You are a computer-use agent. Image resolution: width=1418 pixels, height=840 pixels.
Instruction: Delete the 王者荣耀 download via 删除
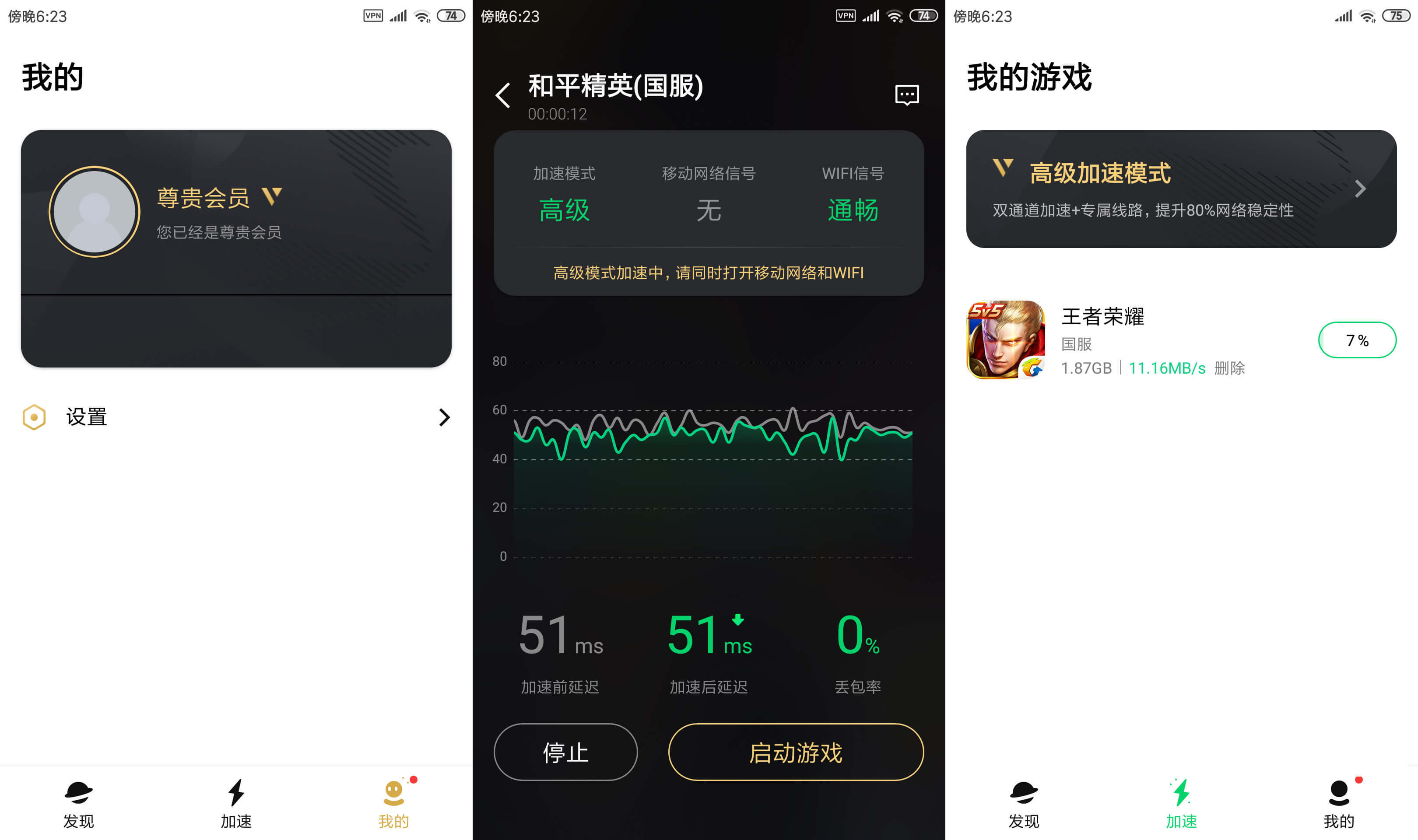coord(1229,368)
